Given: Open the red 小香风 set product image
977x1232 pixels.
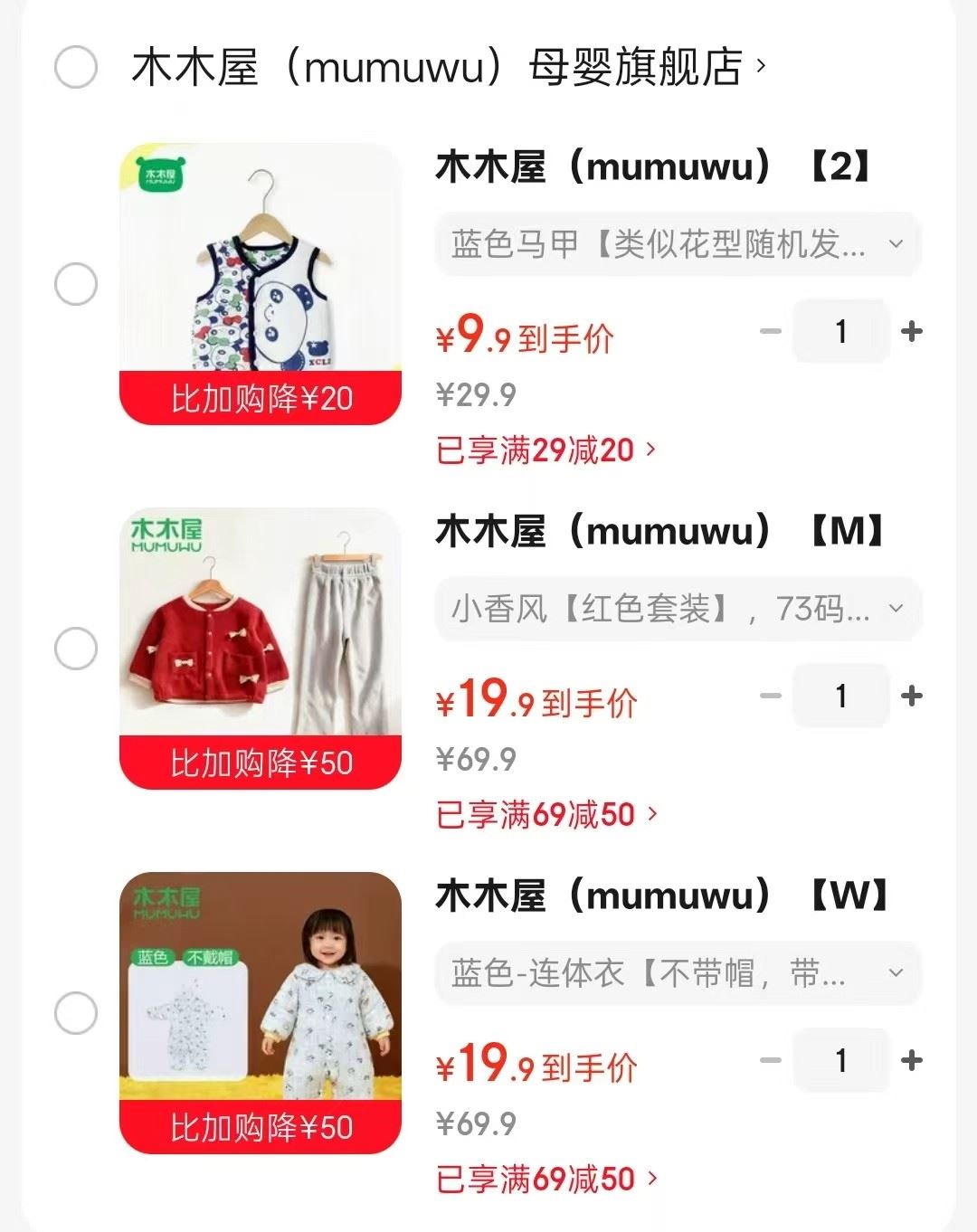Looking at the screenshot, I should (261, 626).
